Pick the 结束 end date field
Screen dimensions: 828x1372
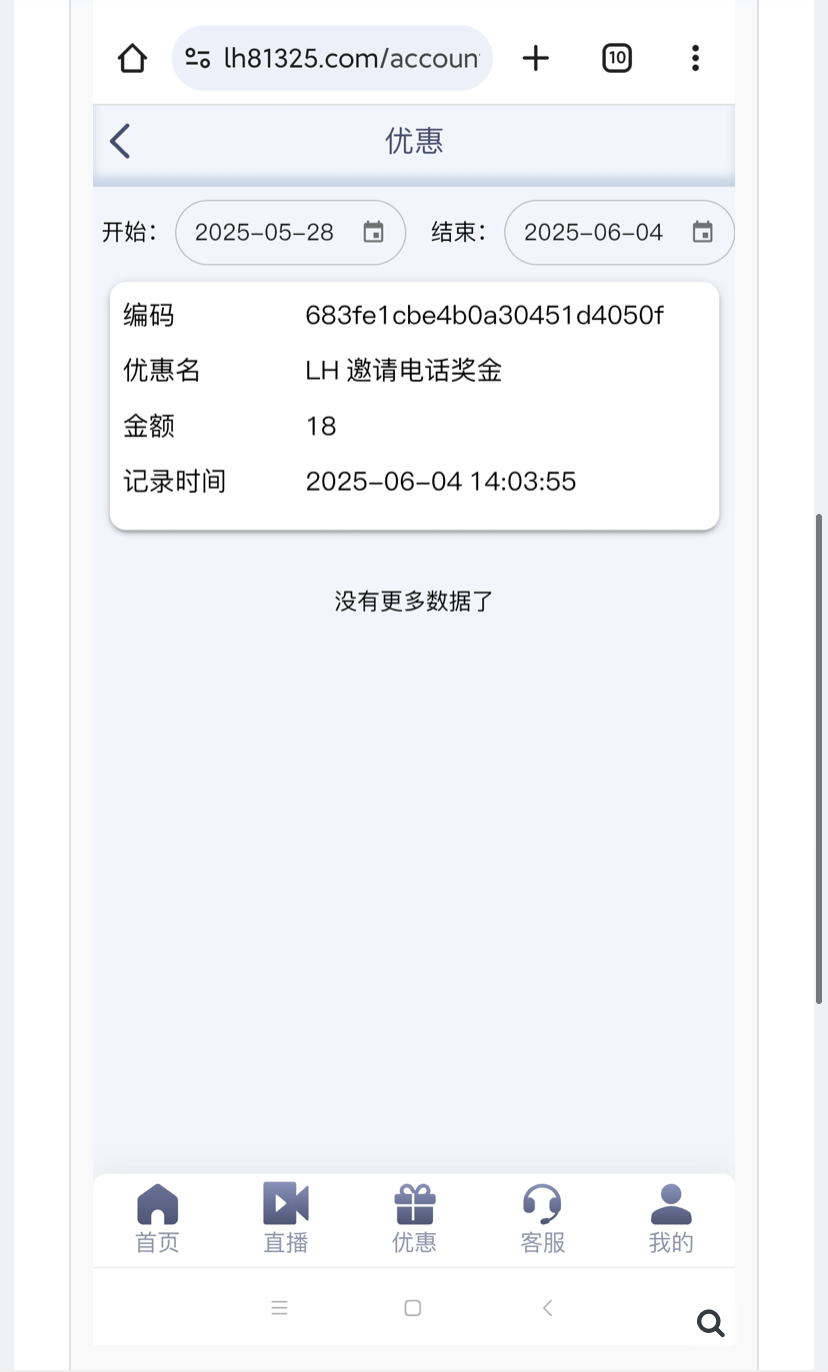coord(619,233)
